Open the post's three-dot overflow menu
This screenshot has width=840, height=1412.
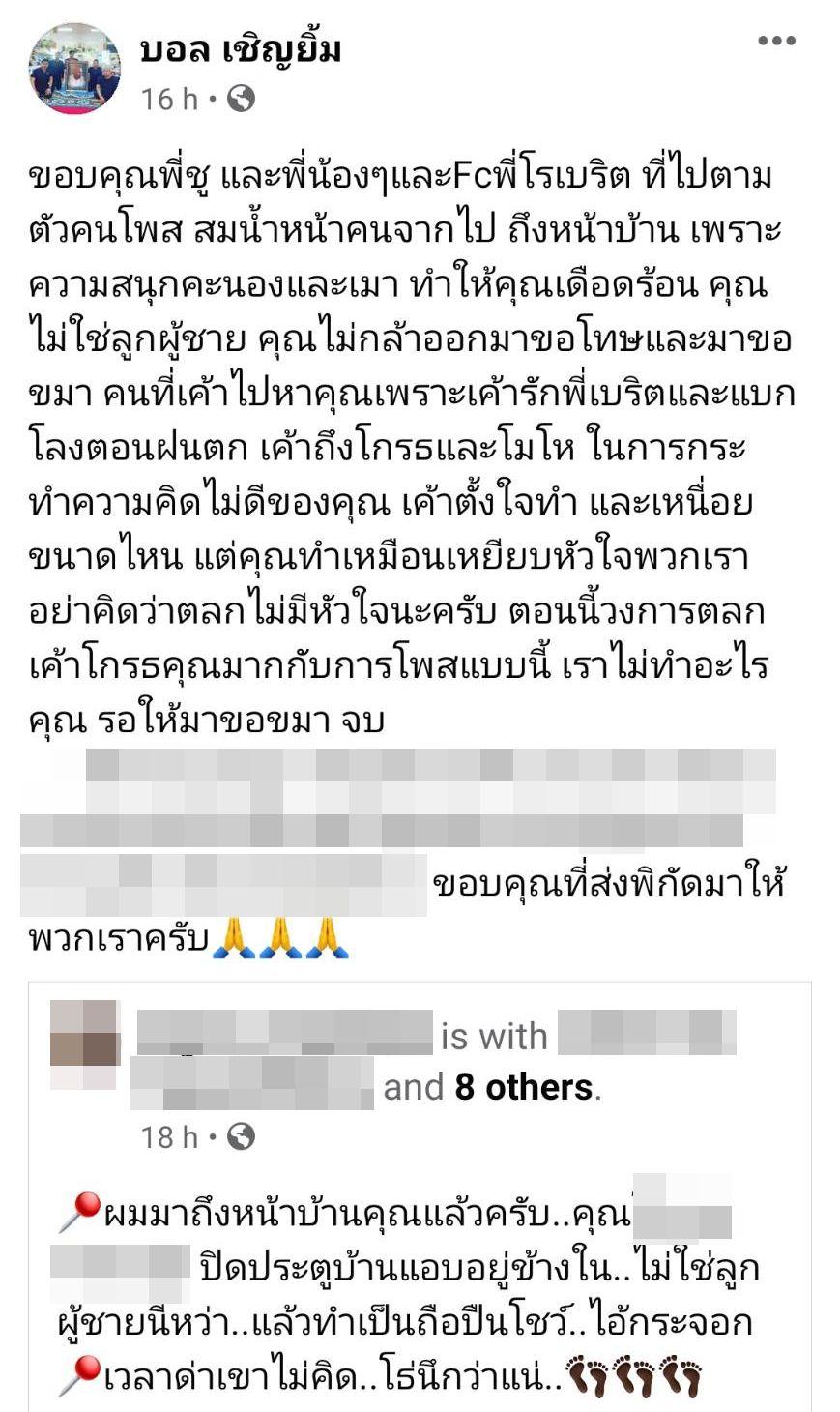coord(776,41)
